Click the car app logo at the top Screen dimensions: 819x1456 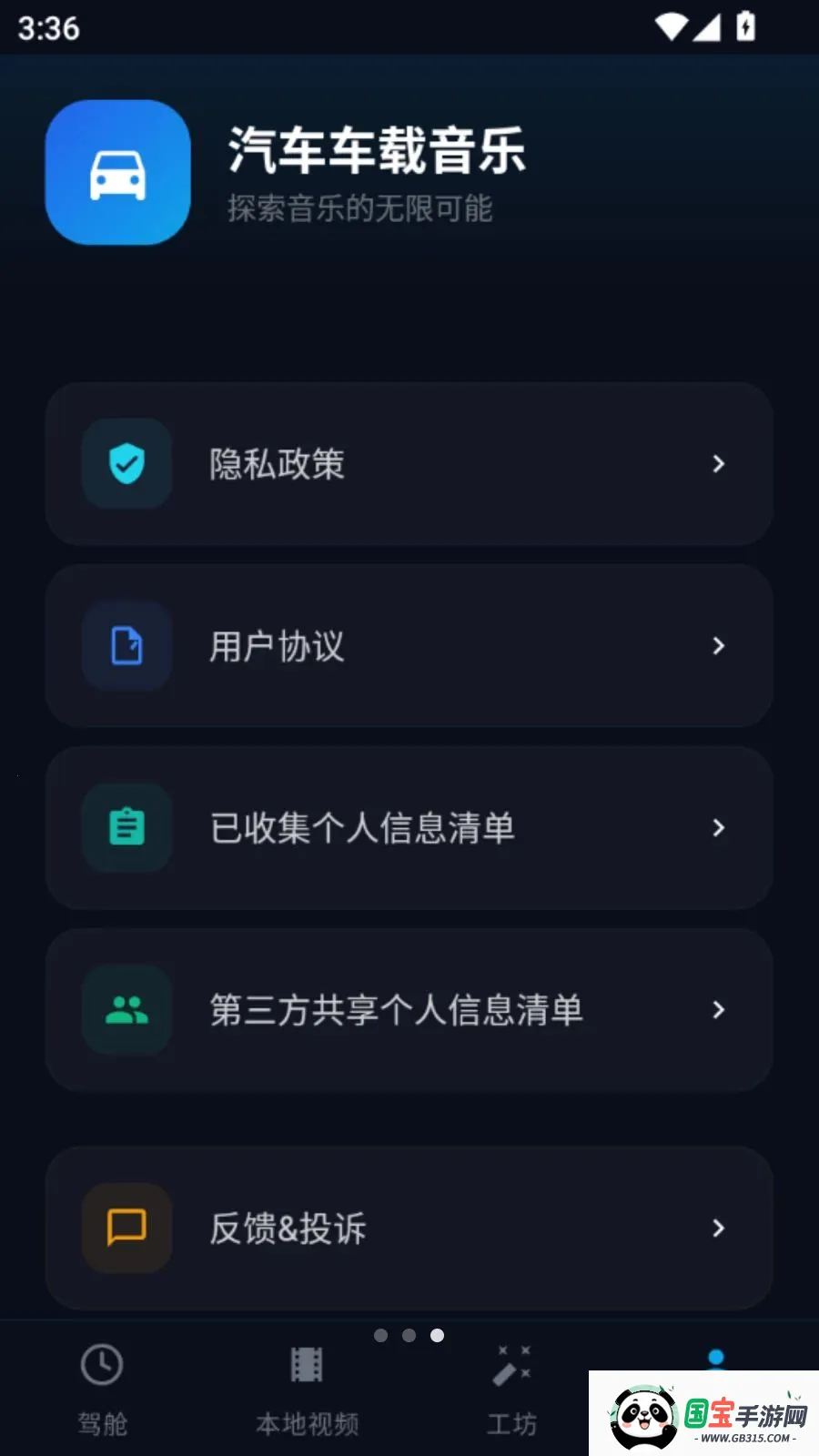(x=117, y=173)
